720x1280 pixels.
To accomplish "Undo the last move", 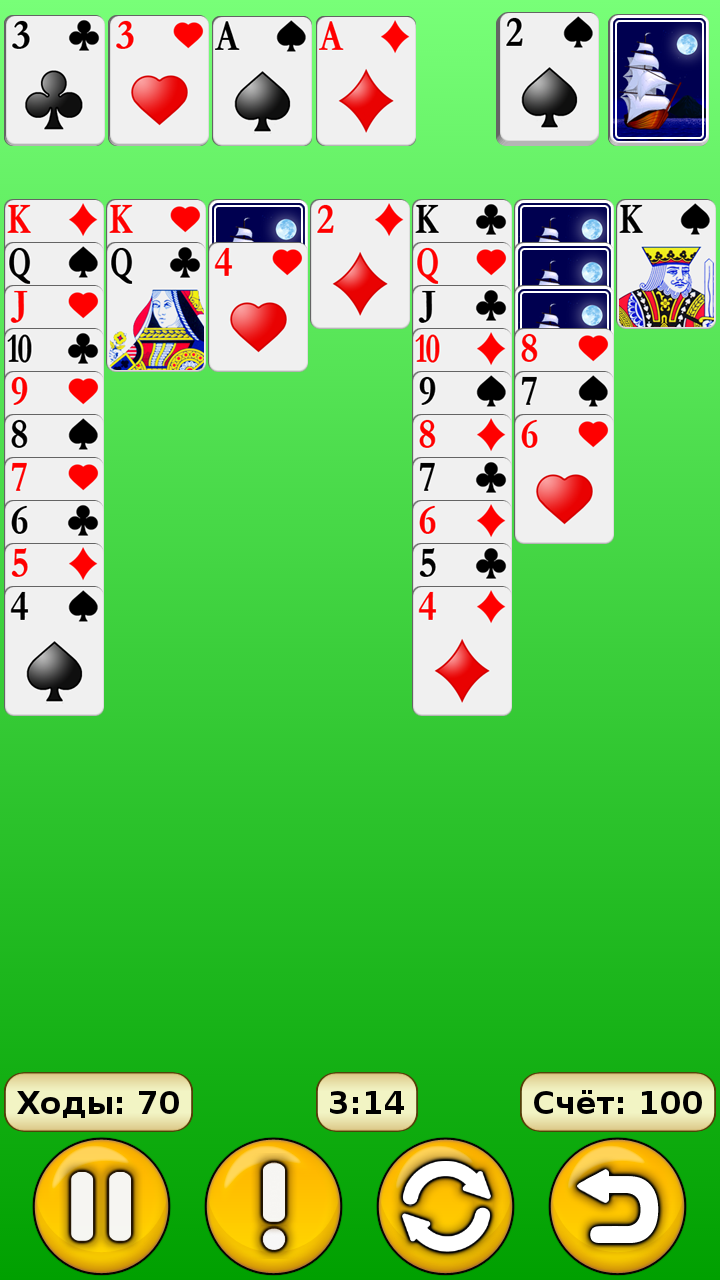I will pyautogui.click(x=617, y=1206).
